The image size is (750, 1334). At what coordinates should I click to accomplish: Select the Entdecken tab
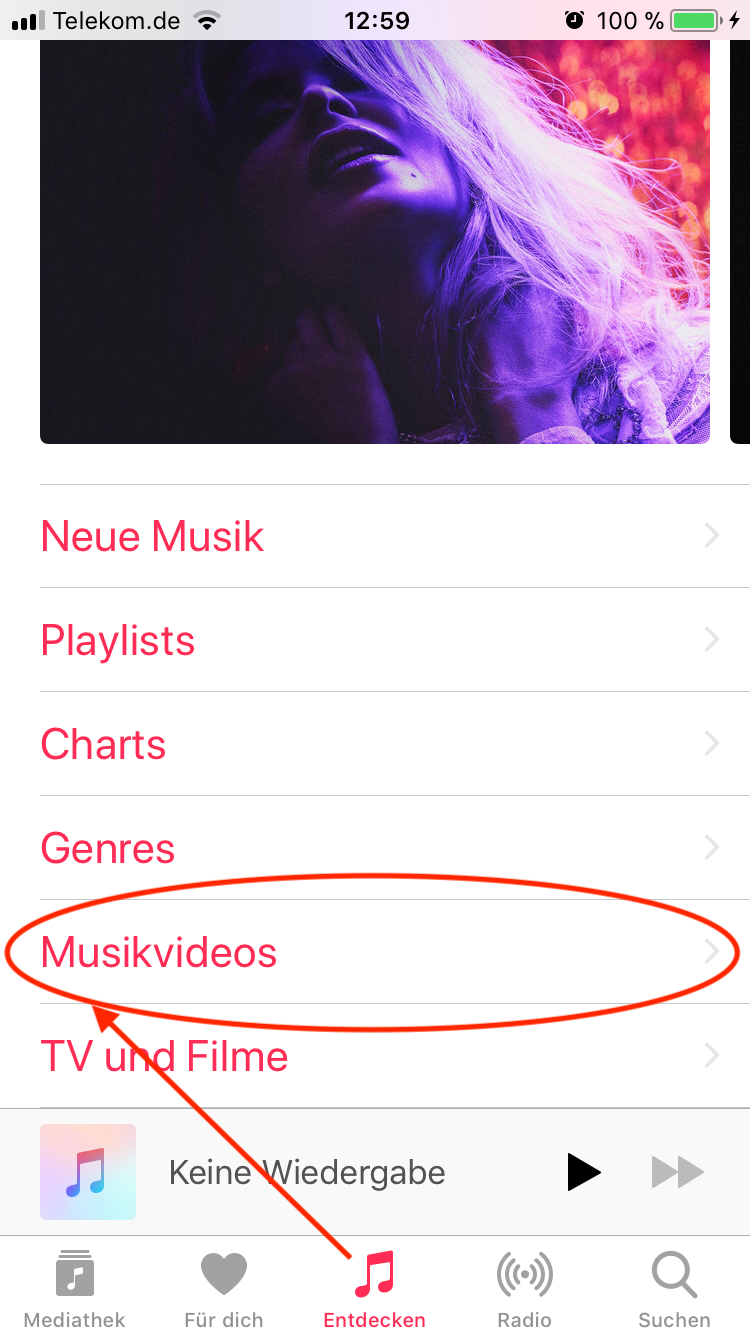[375, 1288]
